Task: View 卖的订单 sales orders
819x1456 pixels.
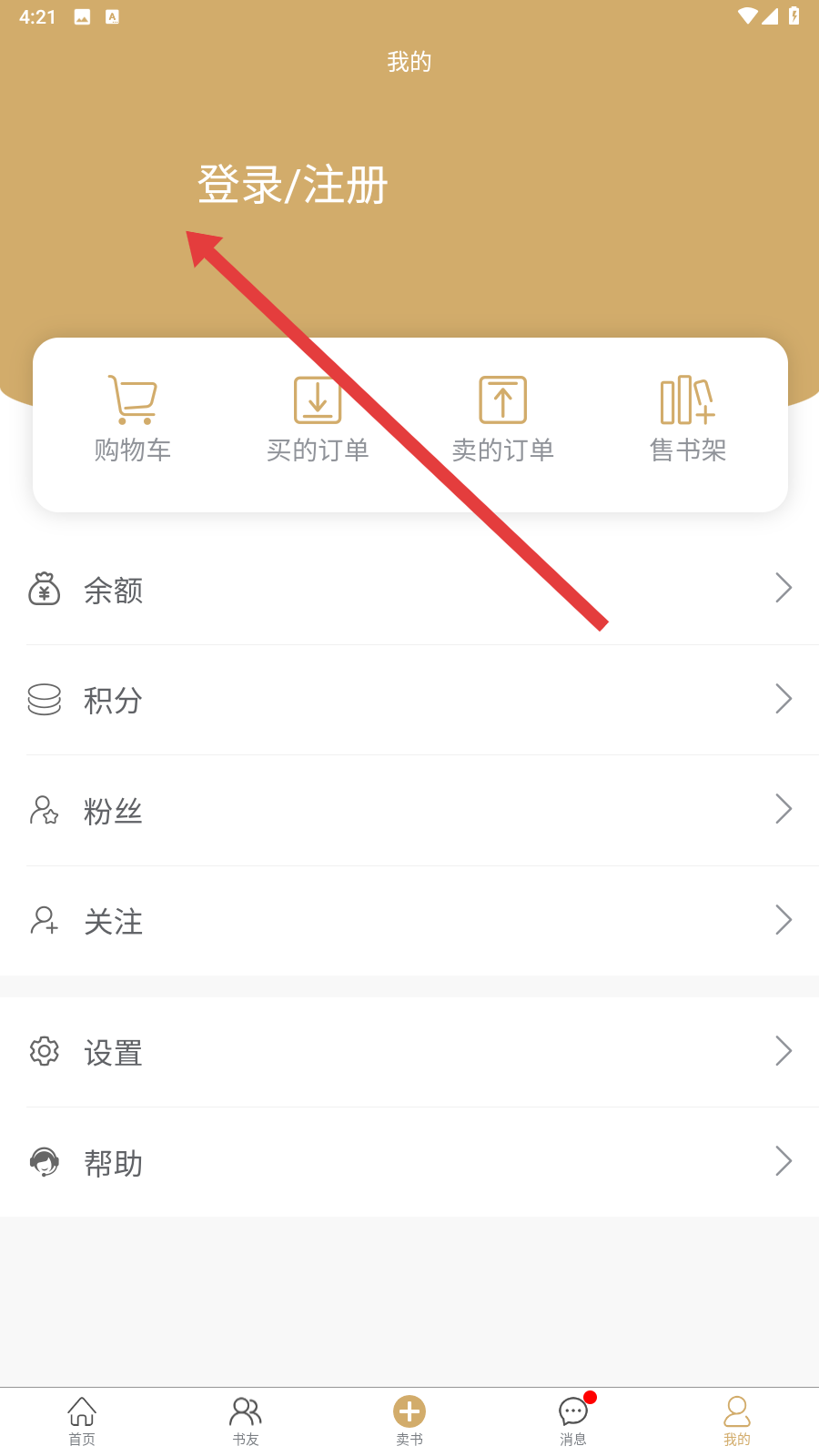Action: pyautogui.click(x=503, y=419)
